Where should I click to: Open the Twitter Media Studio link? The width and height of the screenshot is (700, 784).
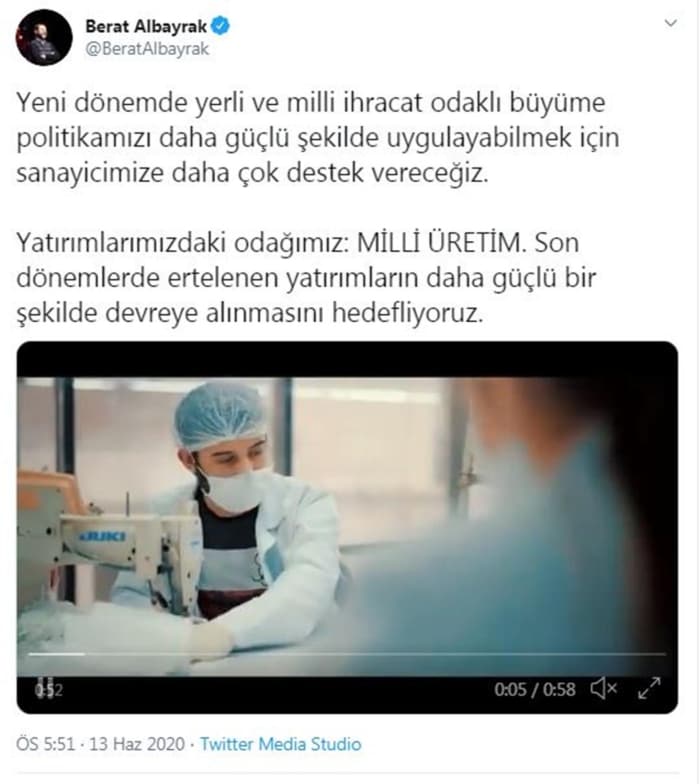click(x=281, y=745)
